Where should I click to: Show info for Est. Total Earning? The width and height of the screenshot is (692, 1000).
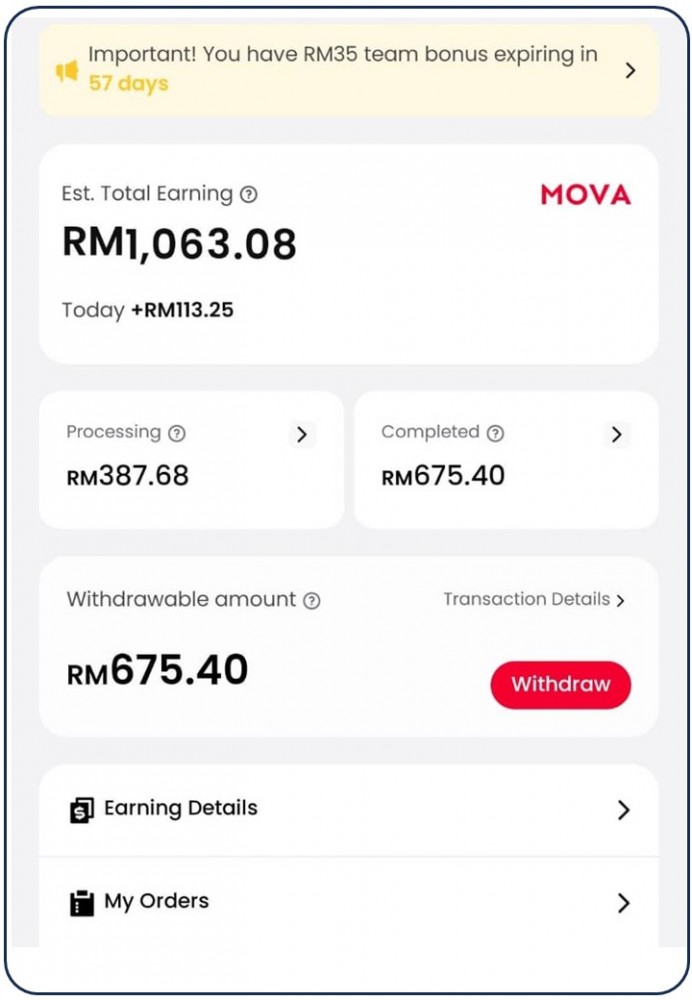click(249, 195)
